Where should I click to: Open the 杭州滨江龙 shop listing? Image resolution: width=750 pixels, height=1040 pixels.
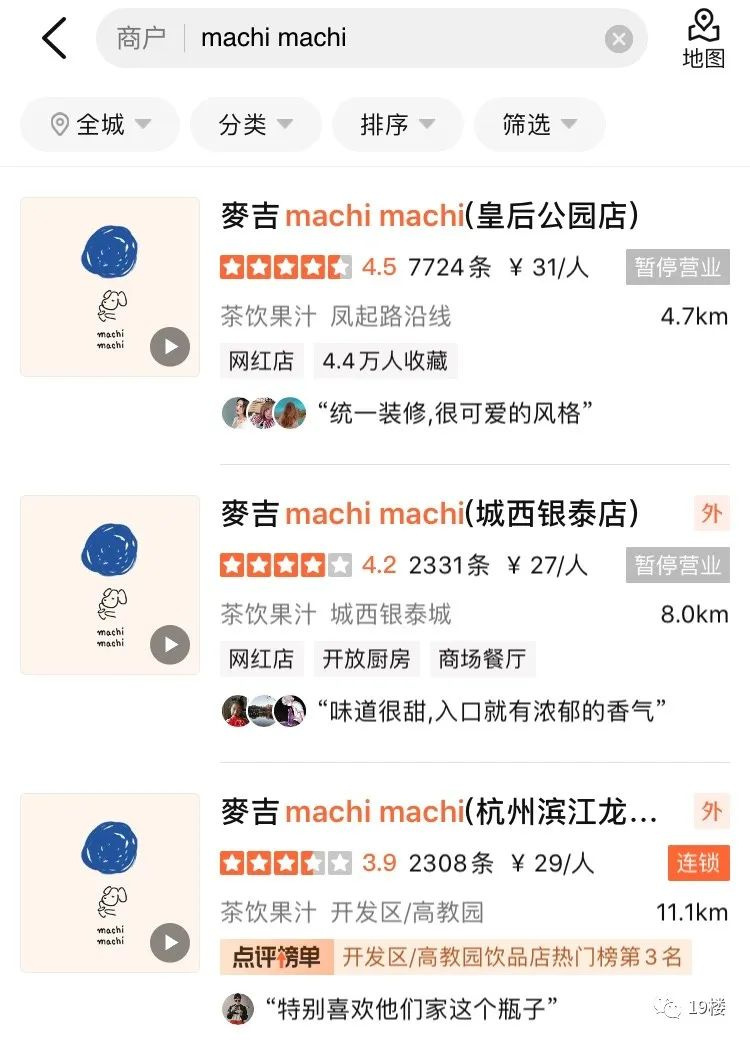pyautogui.click(x=440, y=811)
